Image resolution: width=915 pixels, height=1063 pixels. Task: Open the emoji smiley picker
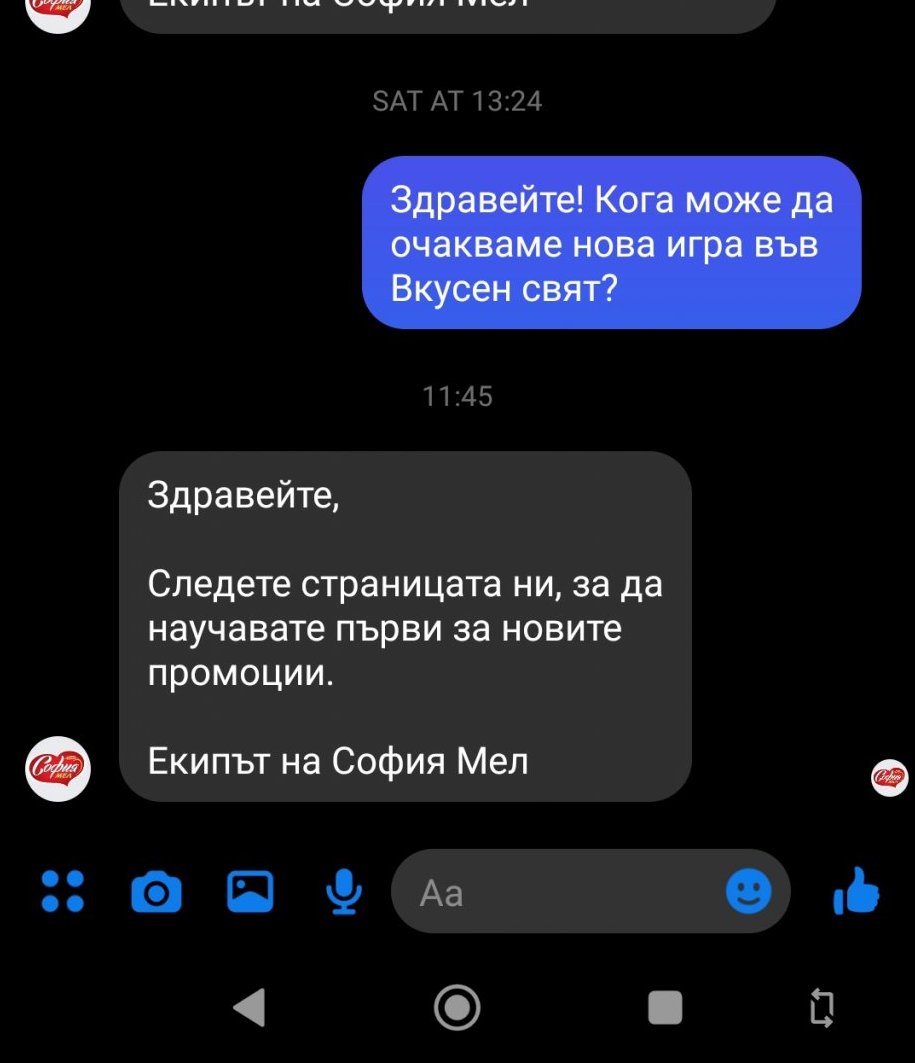point(748,891)
